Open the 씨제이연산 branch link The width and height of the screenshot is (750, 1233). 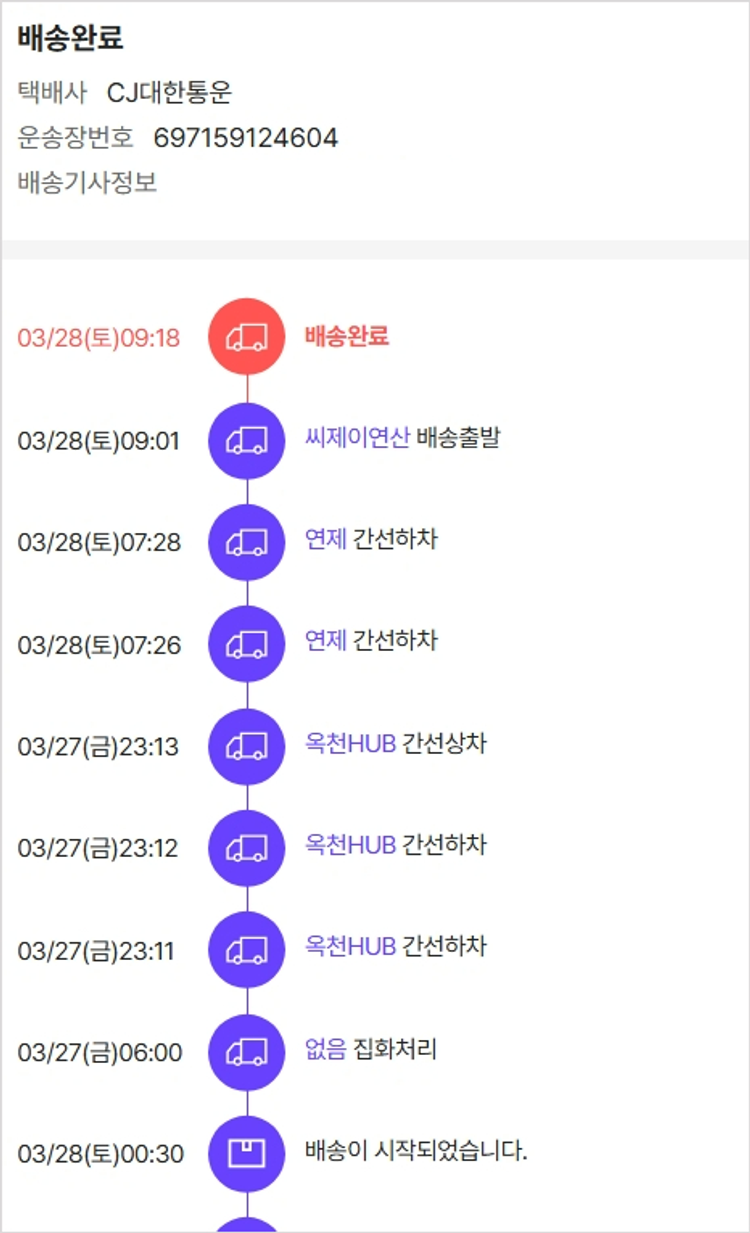357,438
